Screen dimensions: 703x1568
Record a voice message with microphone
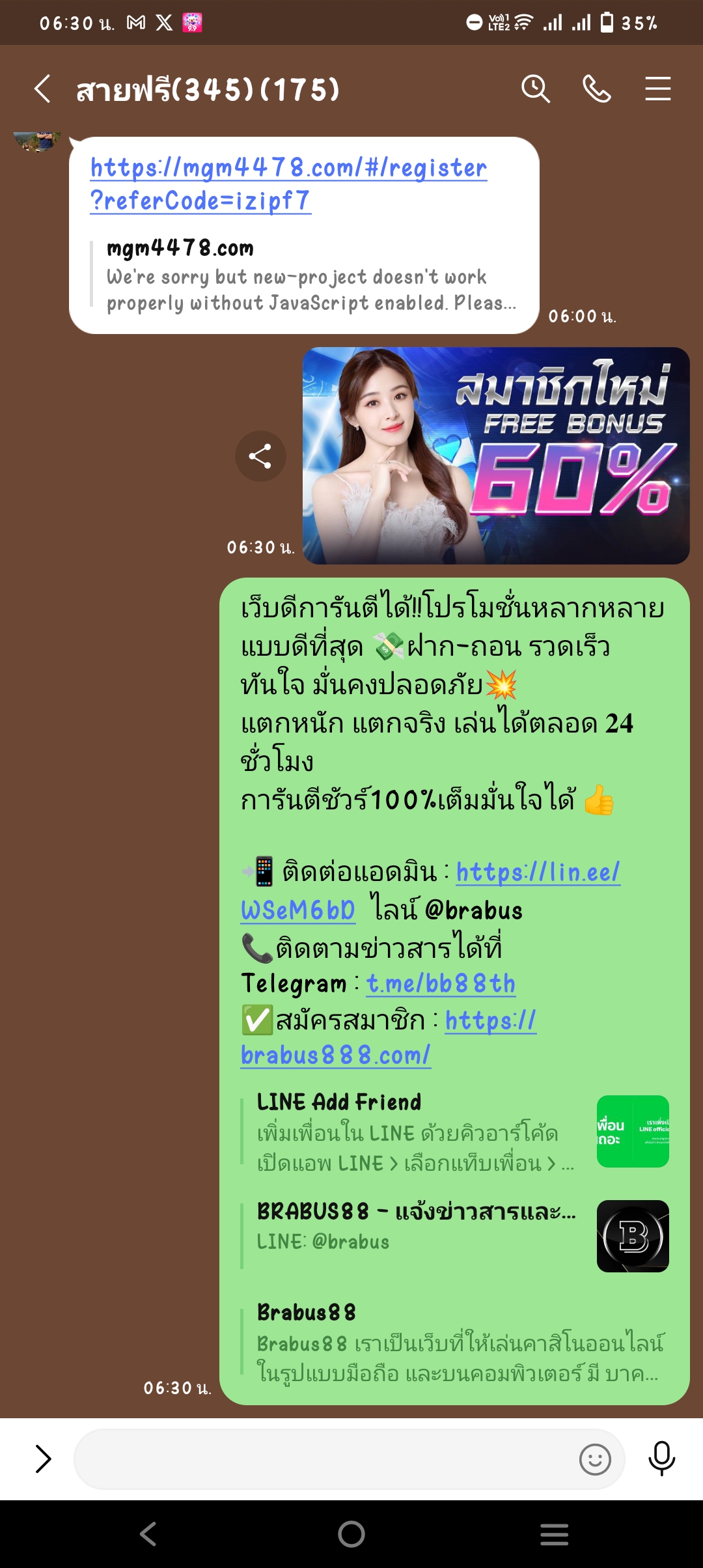[x=661, y=1459]
